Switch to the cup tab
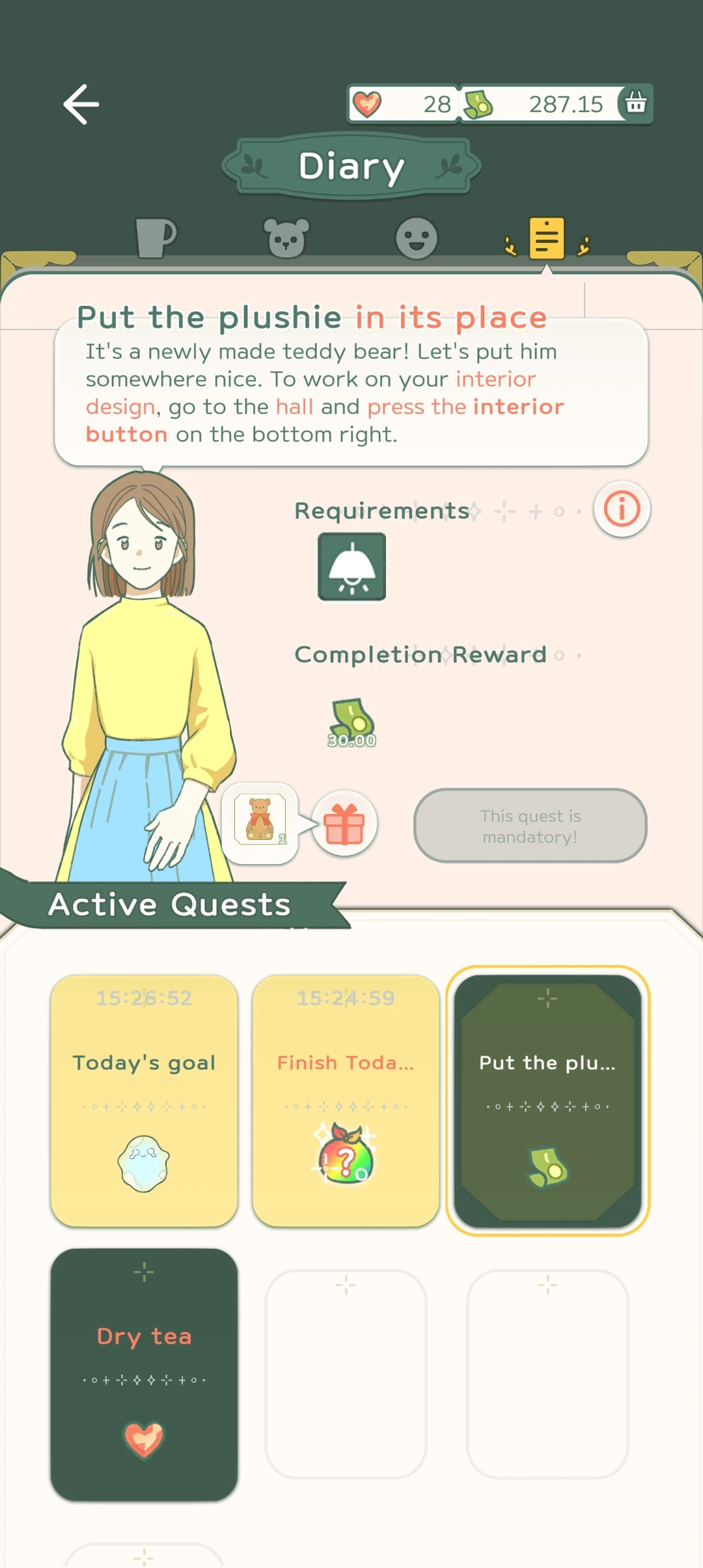 156,238
